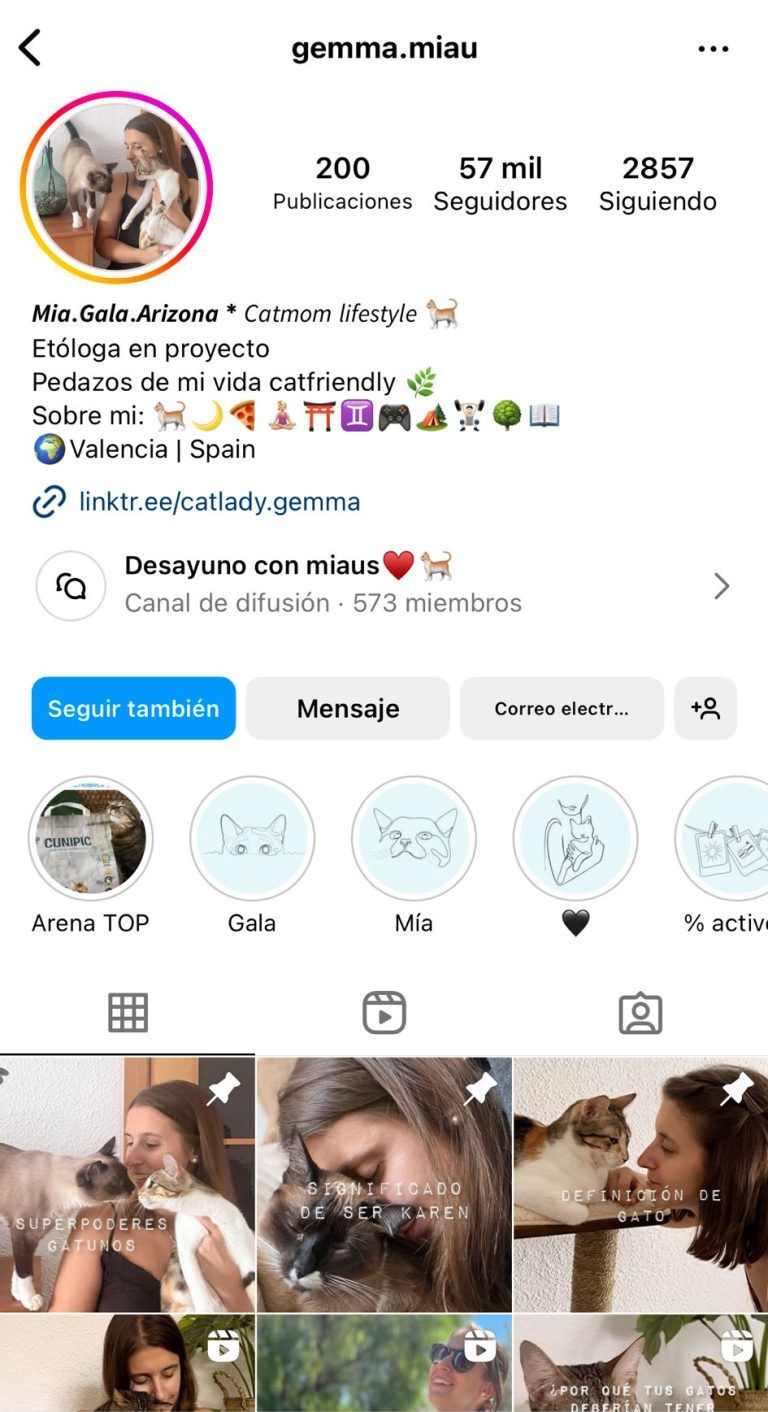Open the Desayuno con miaus broadcast channel

[384, 585]
